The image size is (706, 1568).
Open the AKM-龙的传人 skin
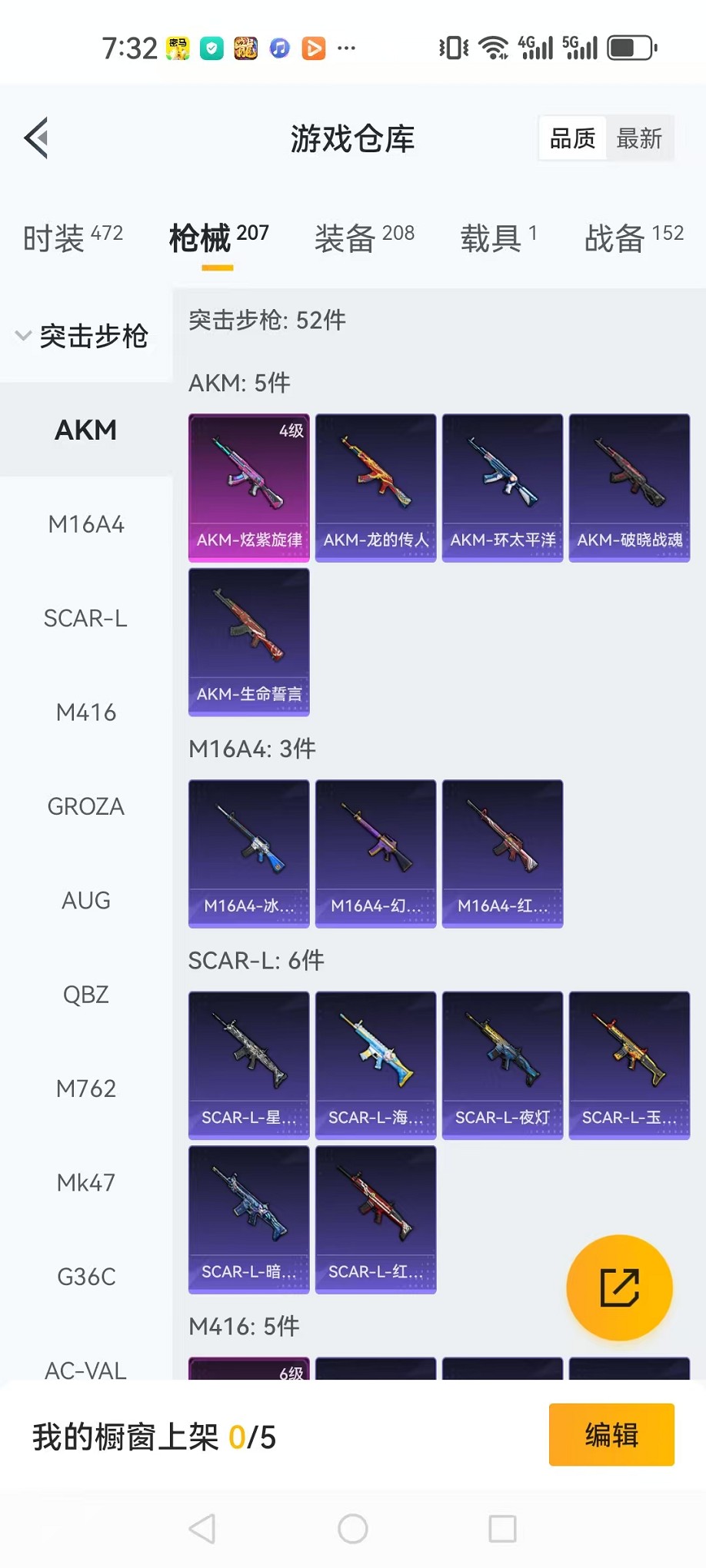coord(375,487)
